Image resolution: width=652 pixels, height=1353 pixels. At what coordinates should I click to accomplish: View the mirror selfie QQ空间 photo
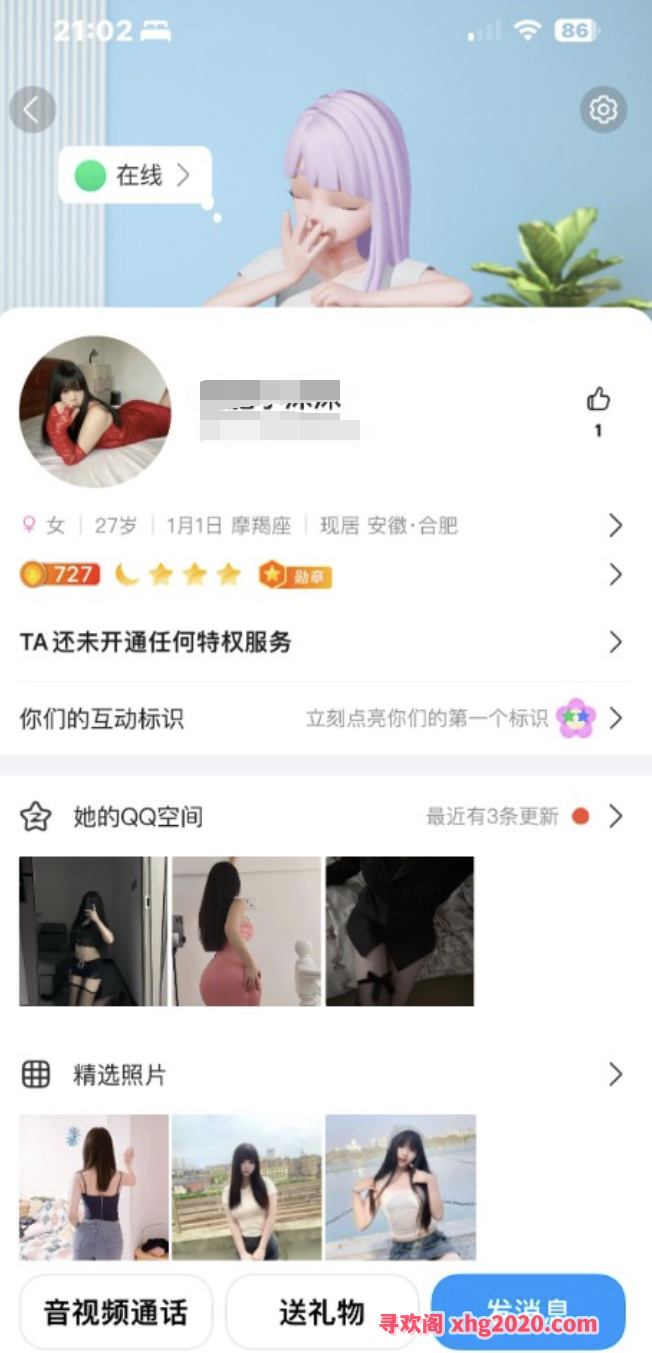pyautogui.click(x=93, y=931)
